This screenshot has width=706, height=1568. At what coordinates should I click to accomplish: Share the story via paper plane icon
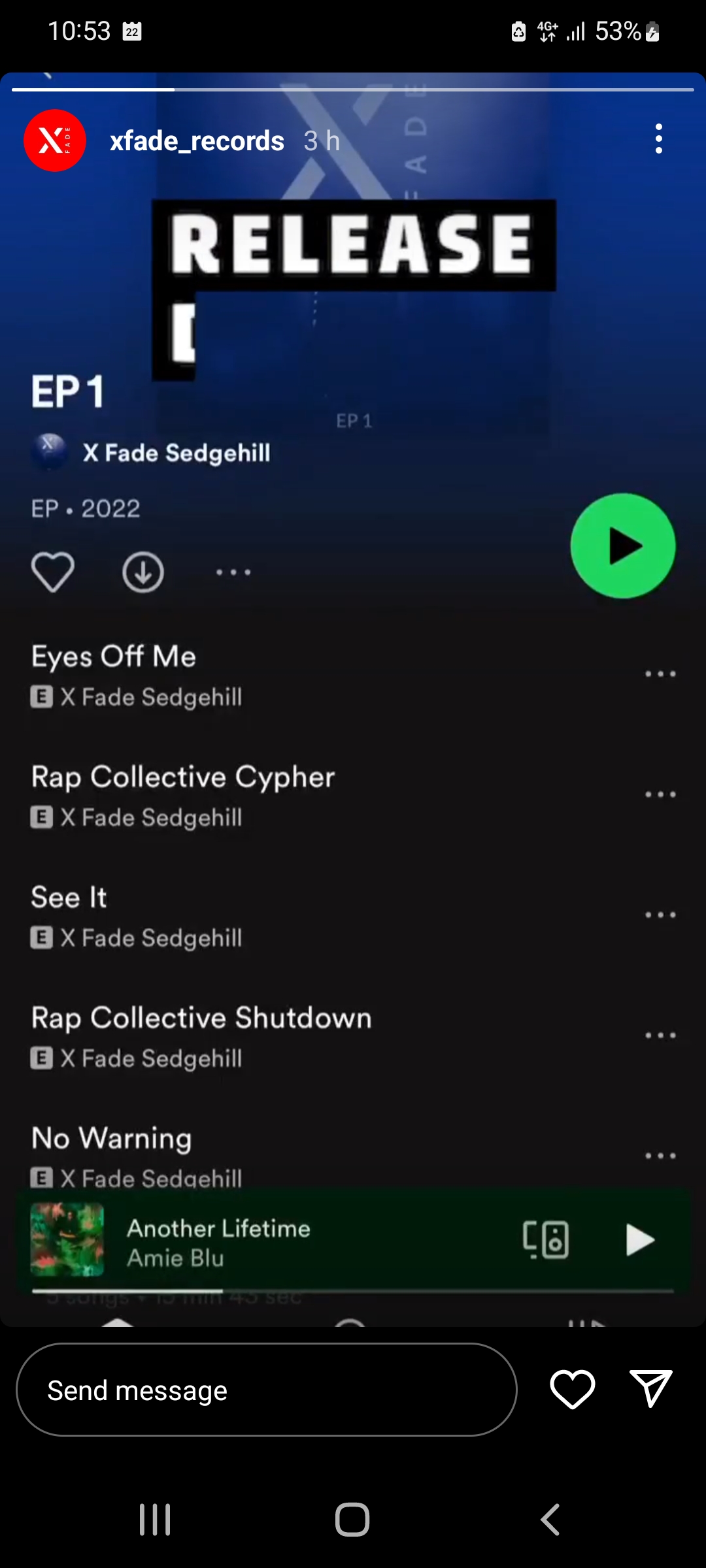pos(650,1390)
